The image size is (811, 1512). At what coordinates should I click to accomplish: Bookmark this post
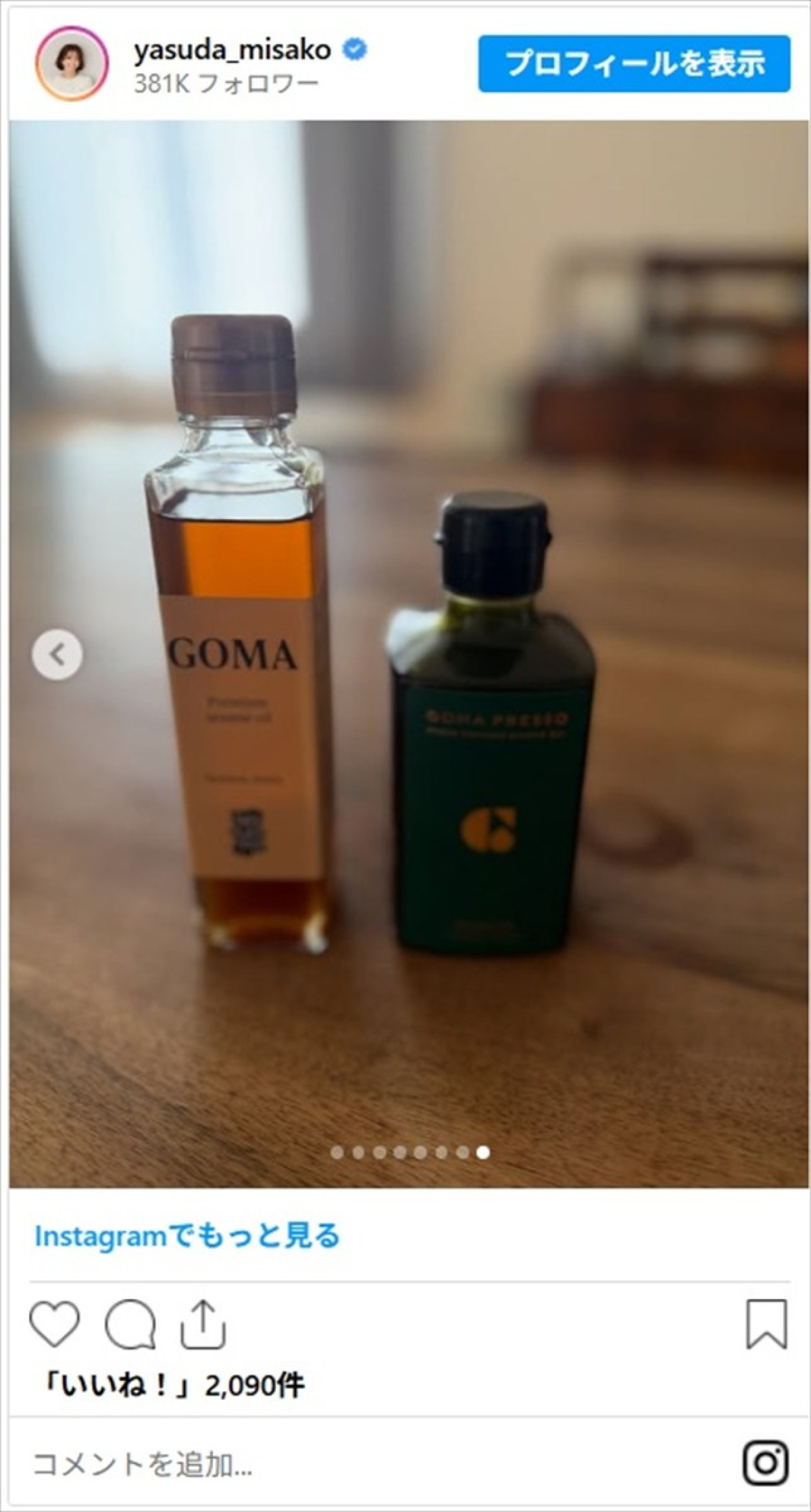(766, 1324)
